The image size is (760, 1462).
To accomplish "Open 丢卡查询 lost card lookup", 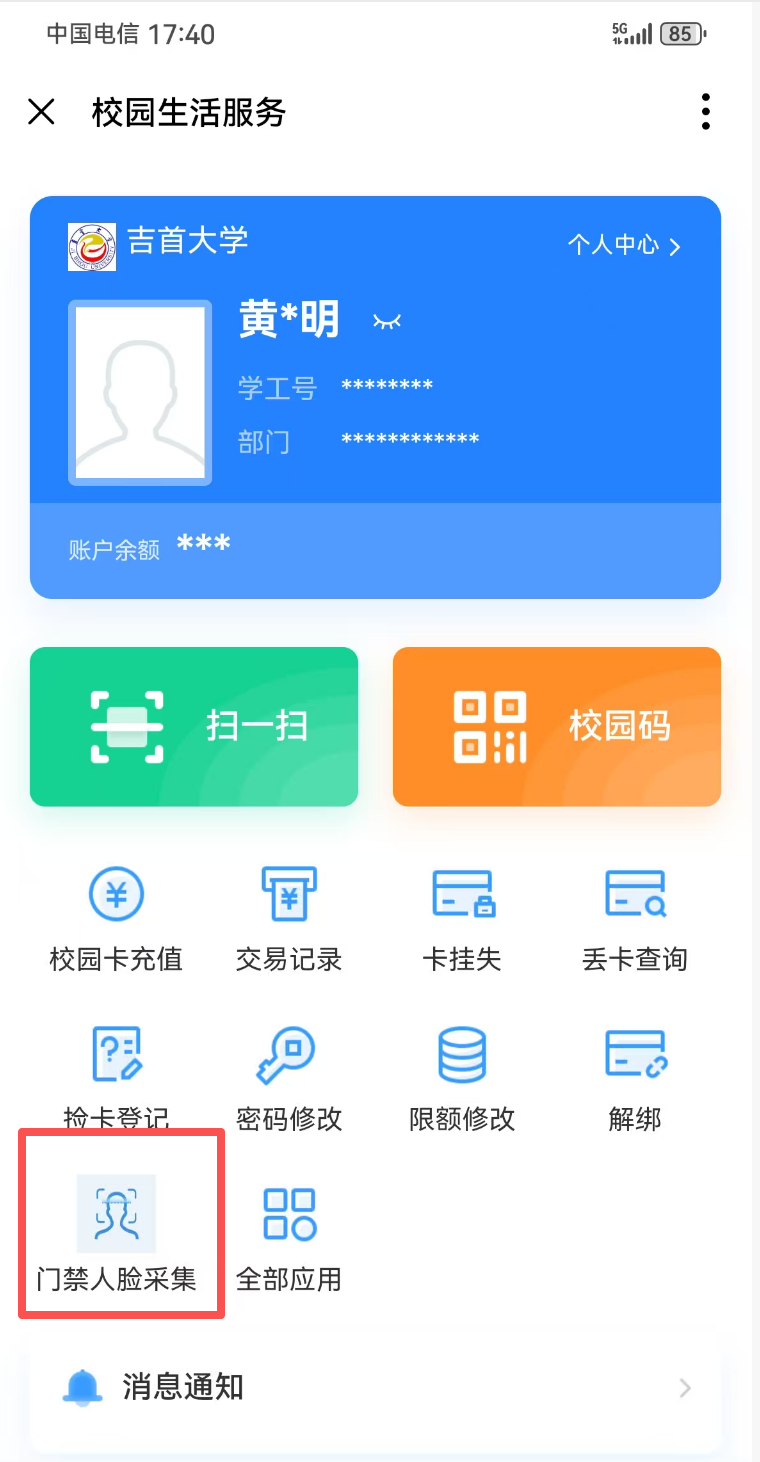I will tap(635, 918).
